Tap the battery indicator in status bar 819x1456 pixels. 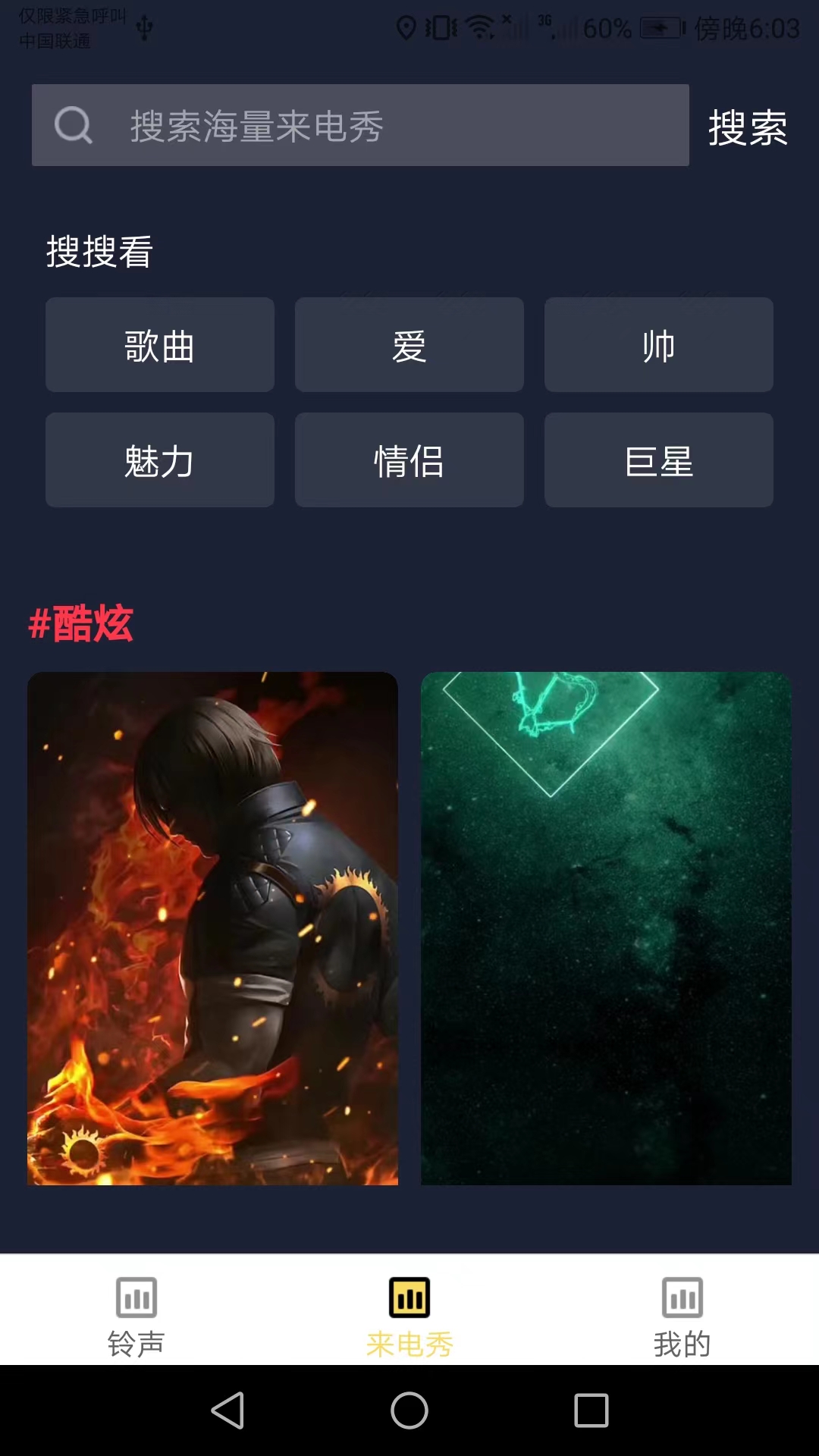tap(659, 29)
